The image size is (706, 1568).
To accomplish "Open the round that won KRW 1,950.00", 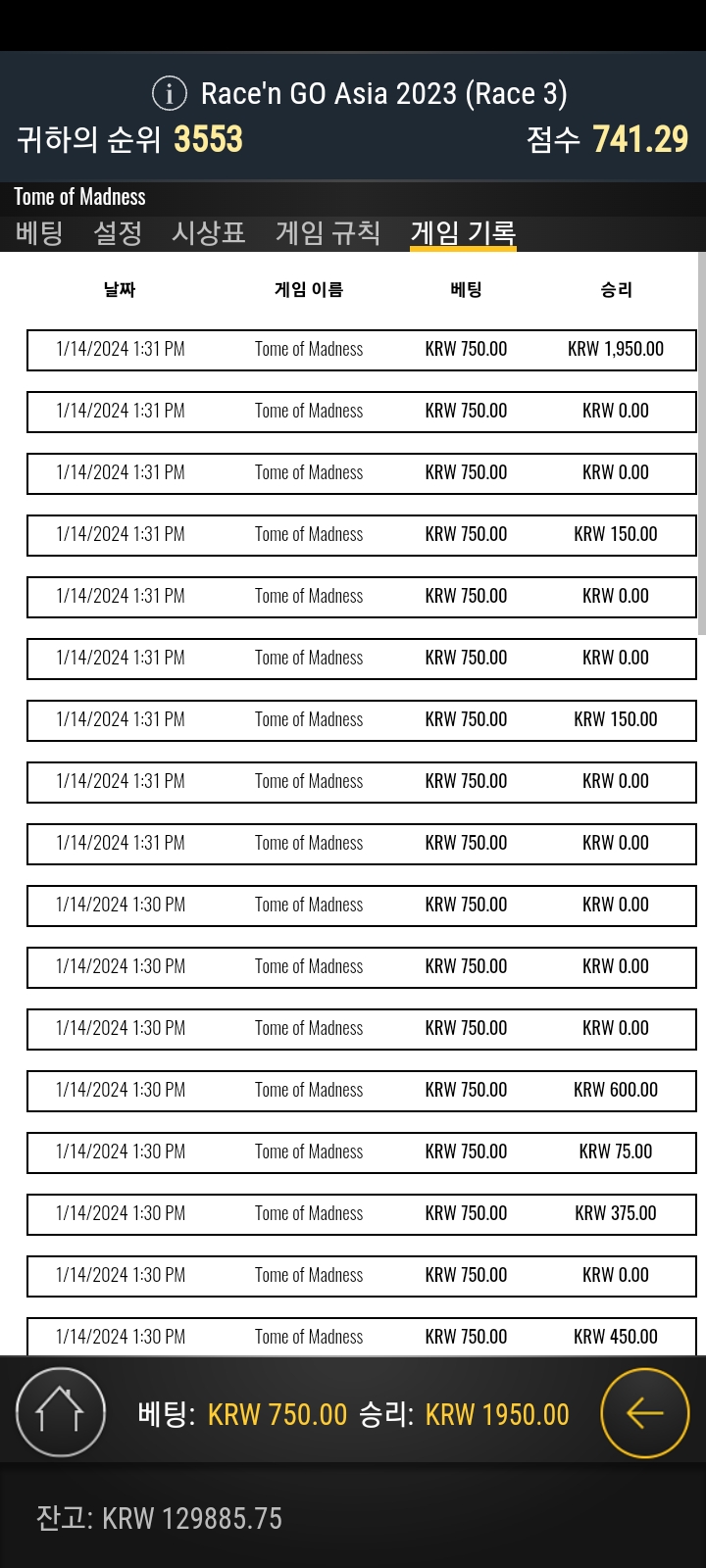I will tap(361, 350).
